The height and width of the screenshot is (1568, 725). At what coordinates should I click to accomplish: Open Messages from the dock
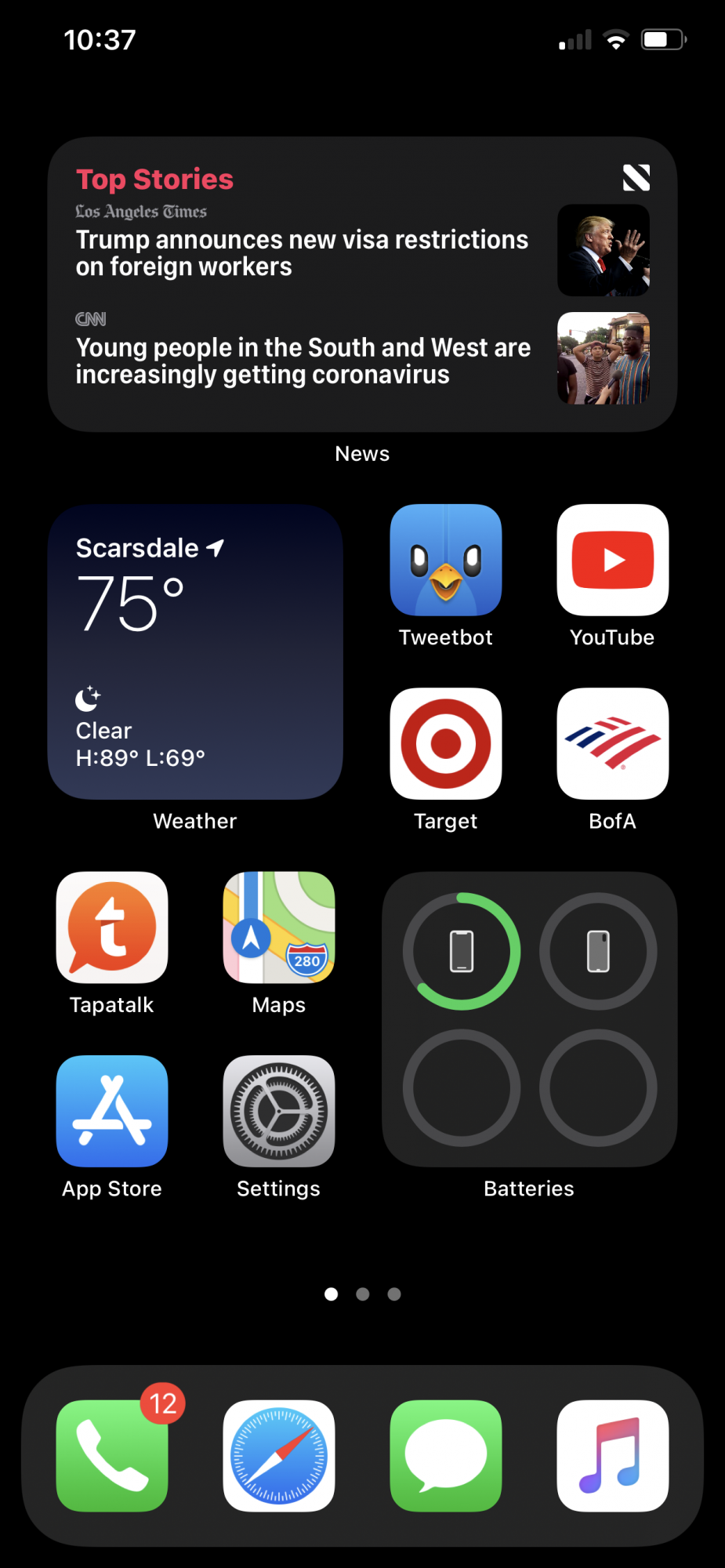tap(446, 1455)
